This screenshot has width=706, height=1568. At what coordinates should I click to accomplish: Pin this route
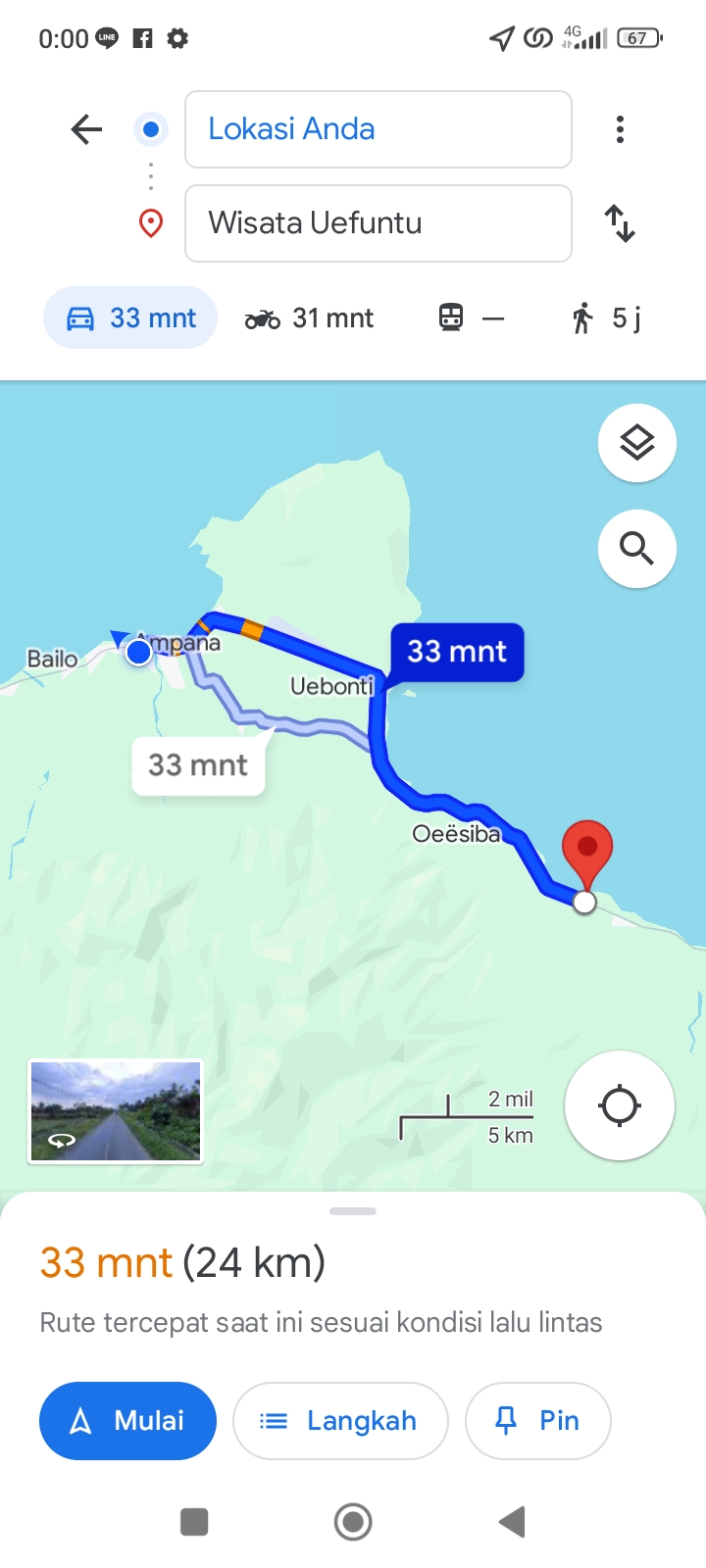point(538,1421)
